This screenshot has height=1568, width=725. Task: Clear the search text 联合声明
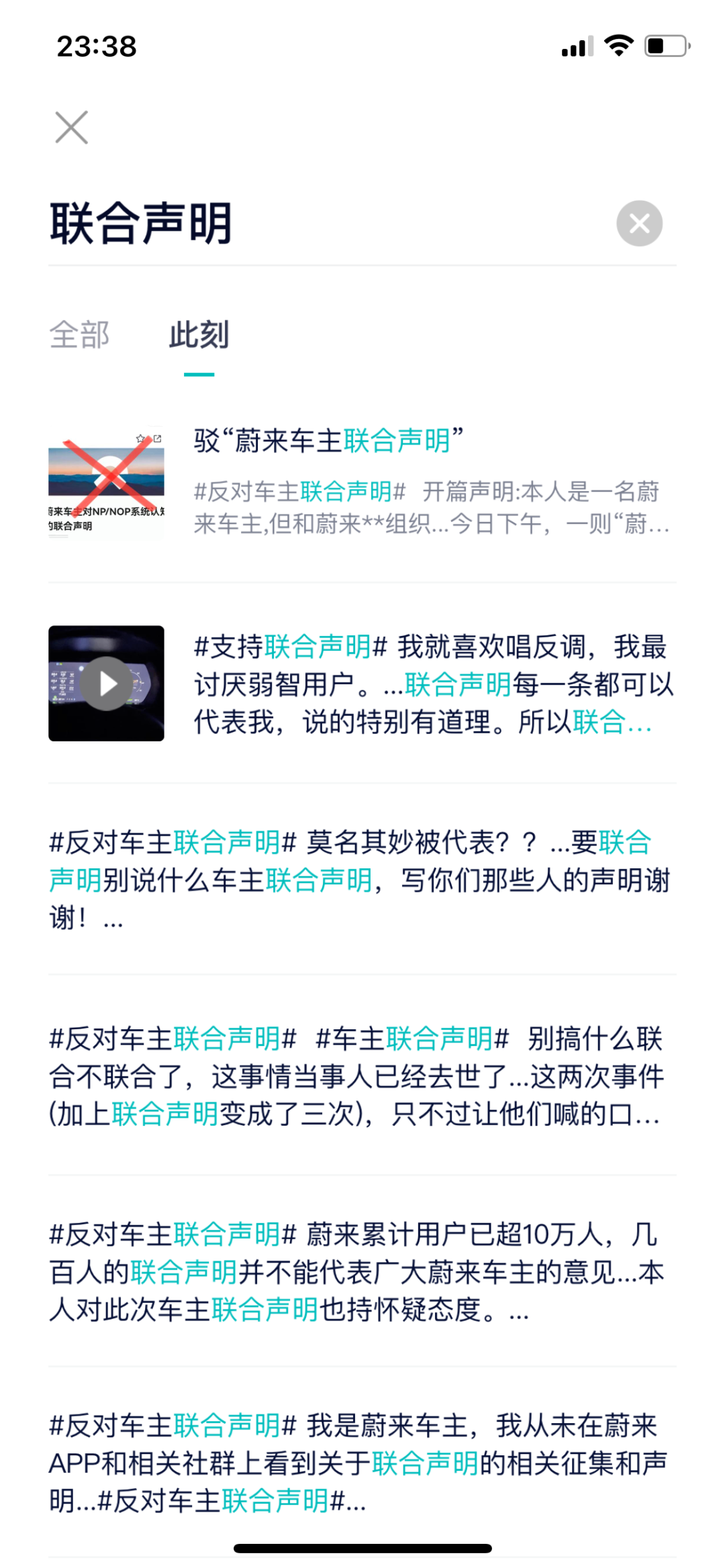[638, 223]
